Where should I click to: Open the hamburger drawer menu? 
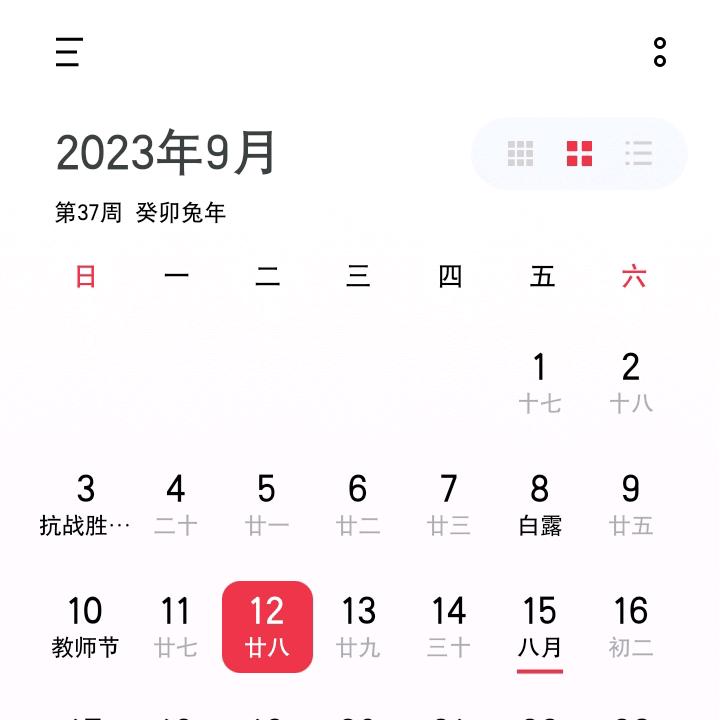coord(68,52)
